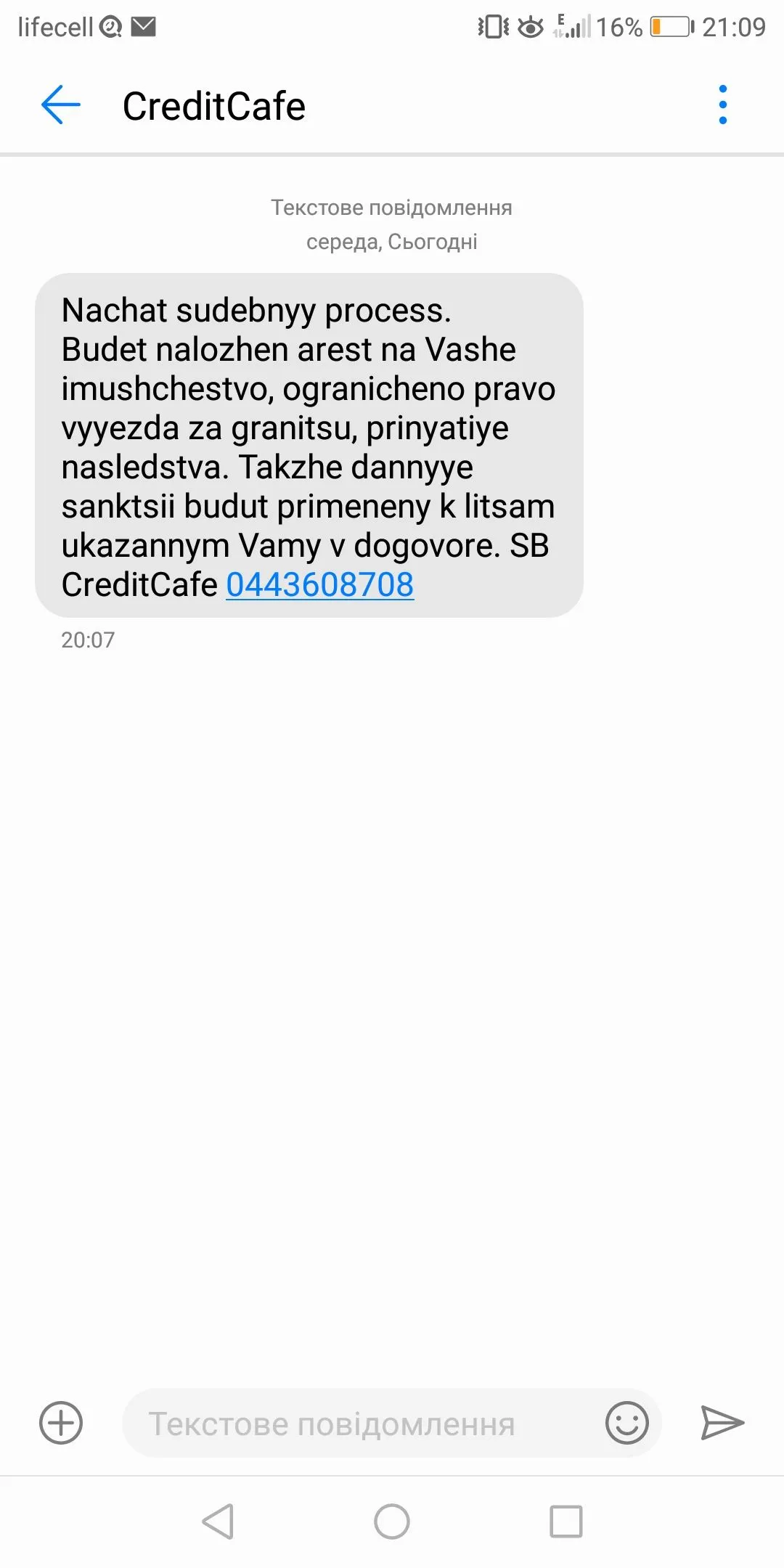Focus the Текстове повідомлення input field

[x=356, y=1424]
